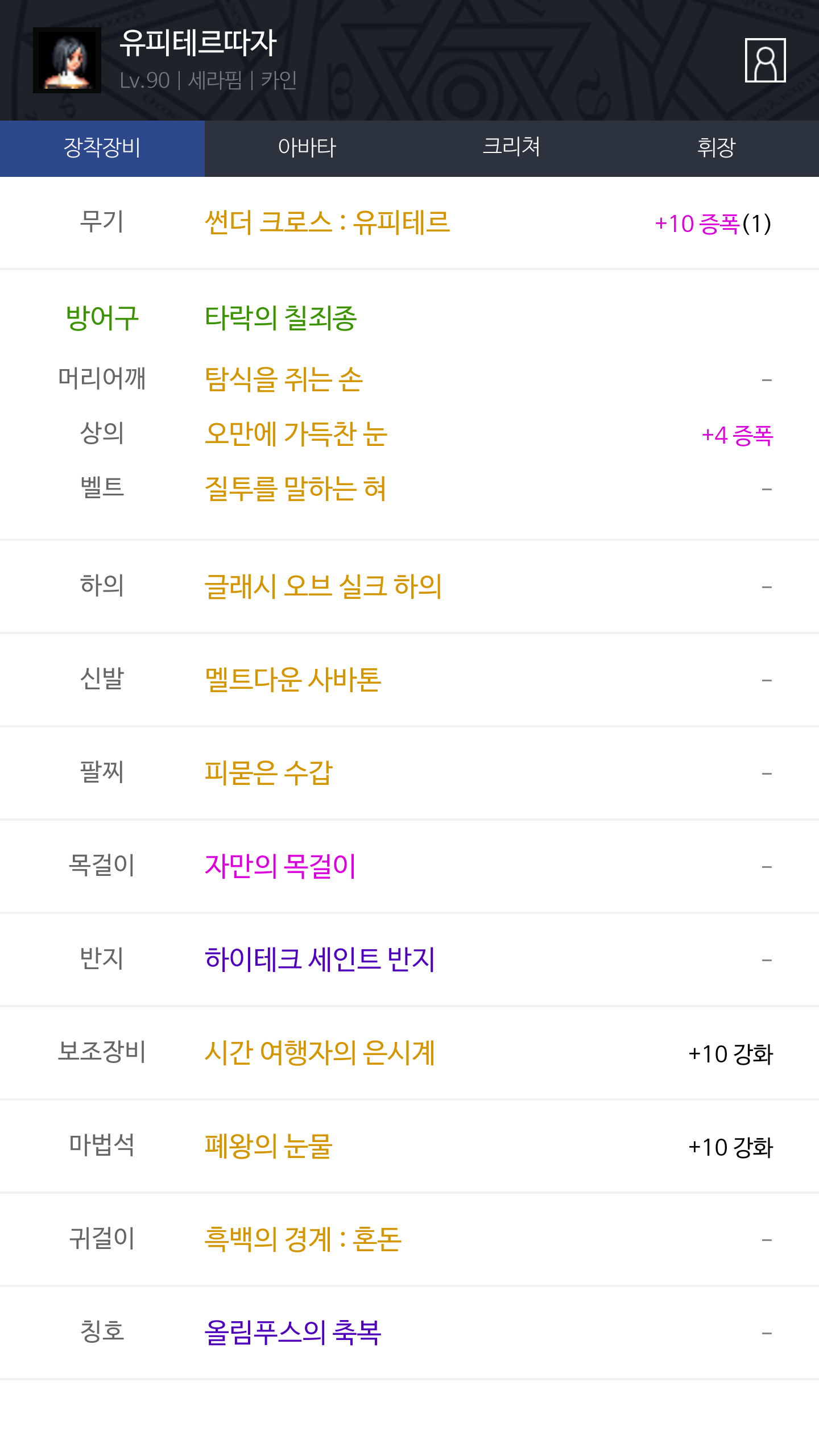Viewport: 819px width, 1456px height.
Task: Open 올림푸스의 축복 title
Action: coord(292,1333)
